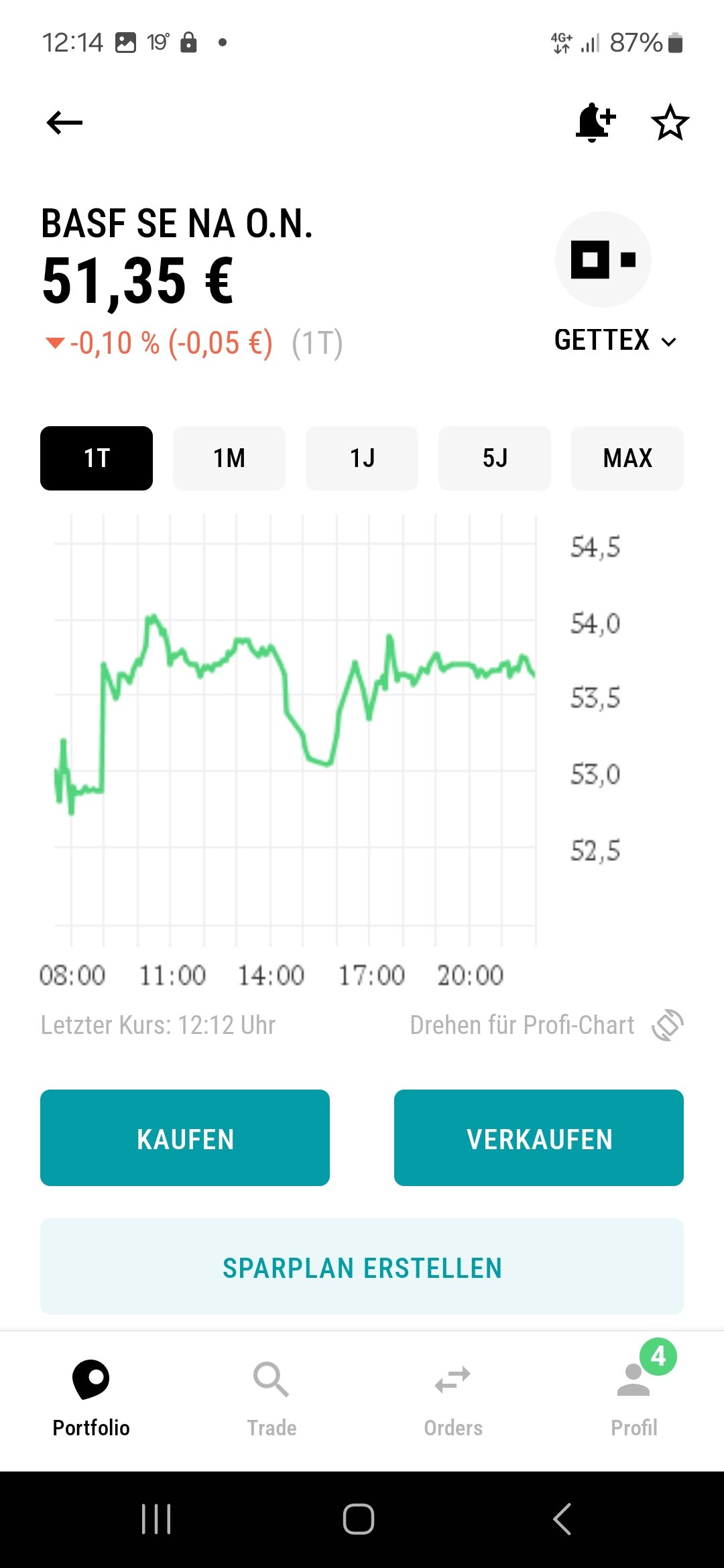Image resolution: width=724 pixels, height=1568 pixels.
Task: Tap the KAUFEN button
Action: coord(185,1138)
